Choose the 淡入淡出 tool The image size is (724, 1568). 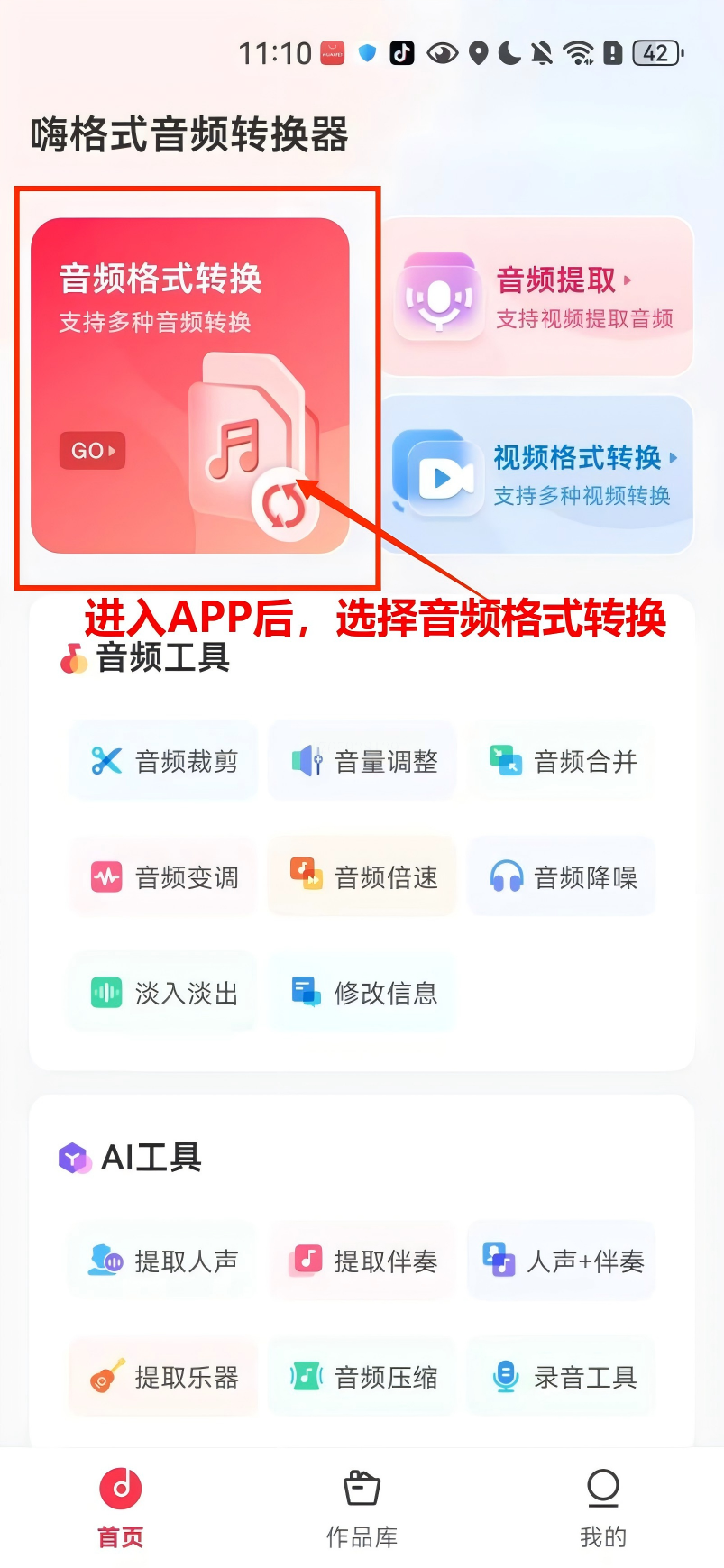[x=164, y=993]
